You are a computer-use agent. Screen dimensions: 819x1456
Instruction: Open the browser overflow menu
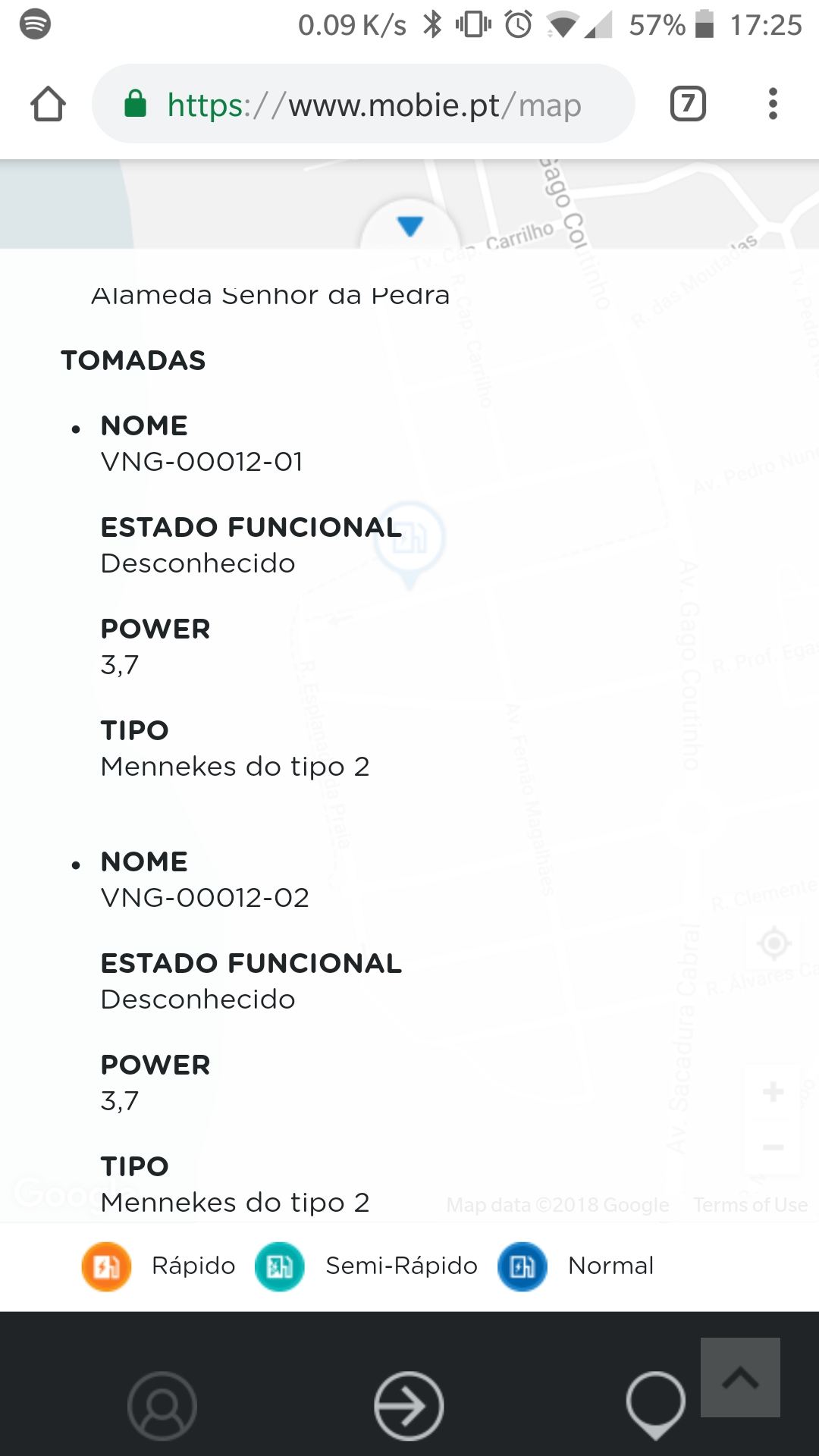pyautogui.click(x=773, y=104)
